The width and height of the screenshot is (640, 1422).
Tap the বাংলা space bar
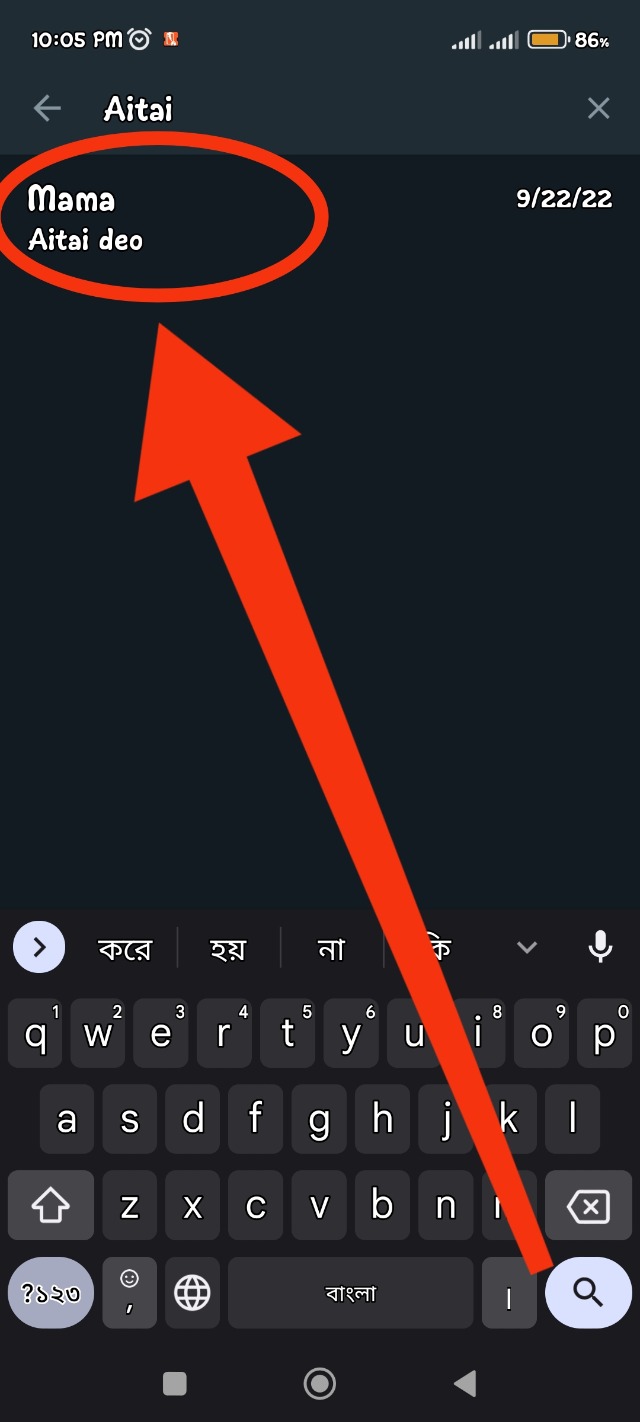pyautogui.click(x=350, y=1293)
